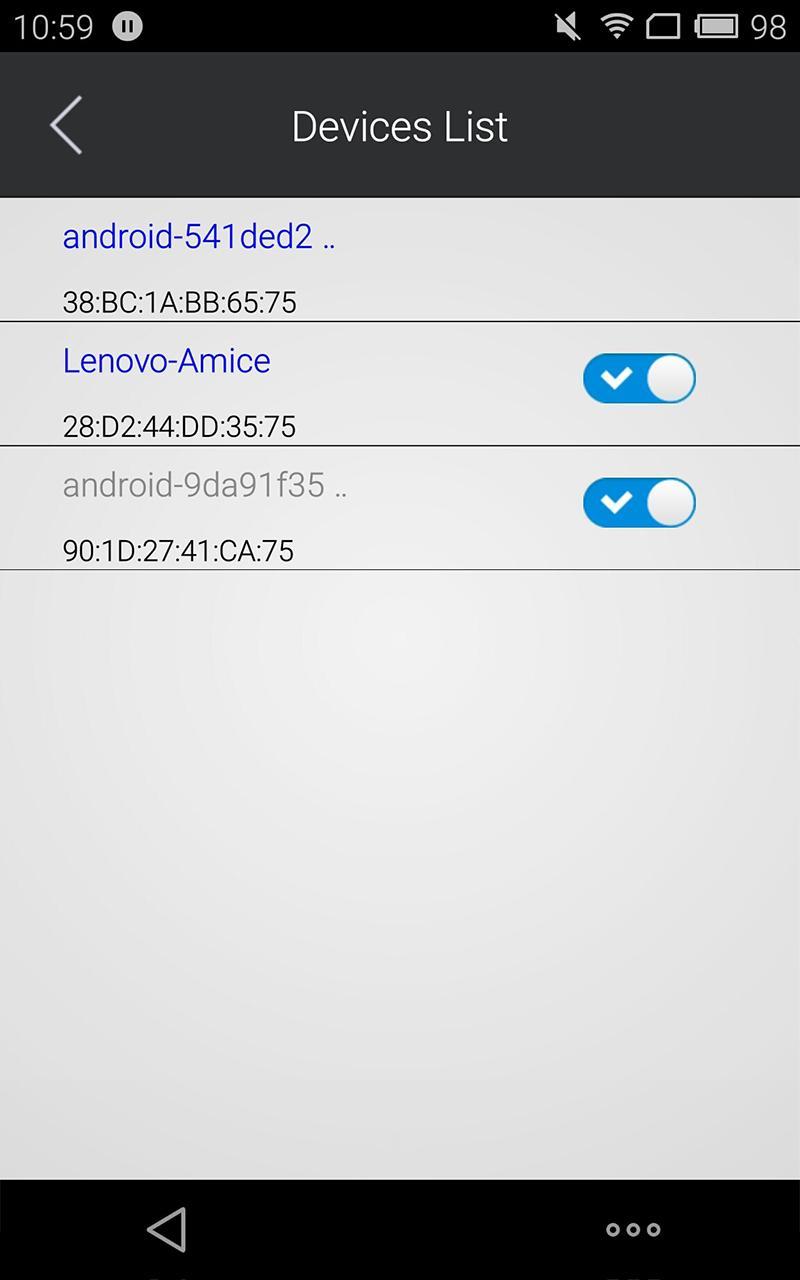Open the overflow menu in the navigation bar
The height and width of the screenshot is (1280, 800).
coord(632,1229)
